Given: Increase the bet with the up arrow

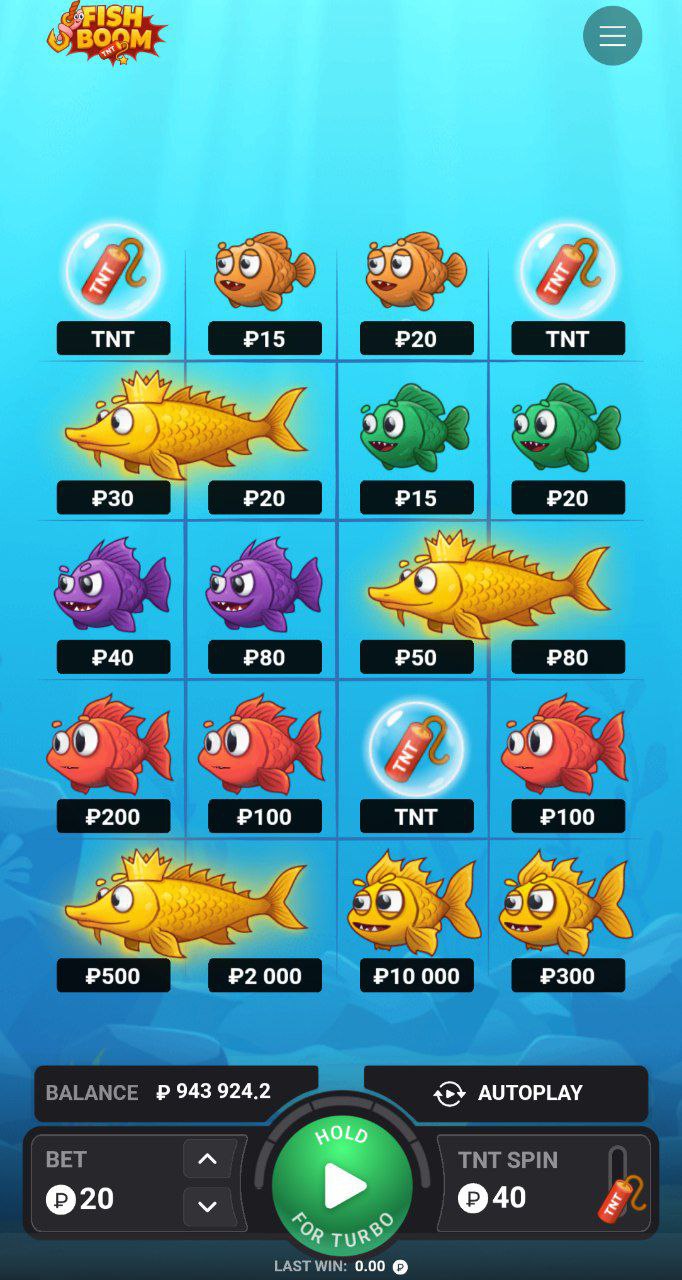Looking at the screenshot, I should [208, 1159].
